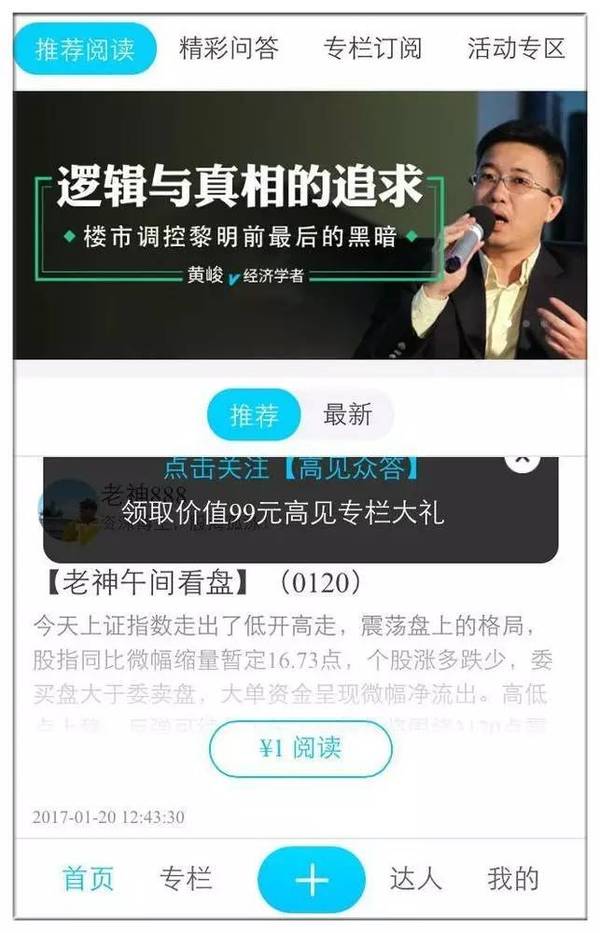
Task: Tap the plus button to create
Action: tap(311, 880)
